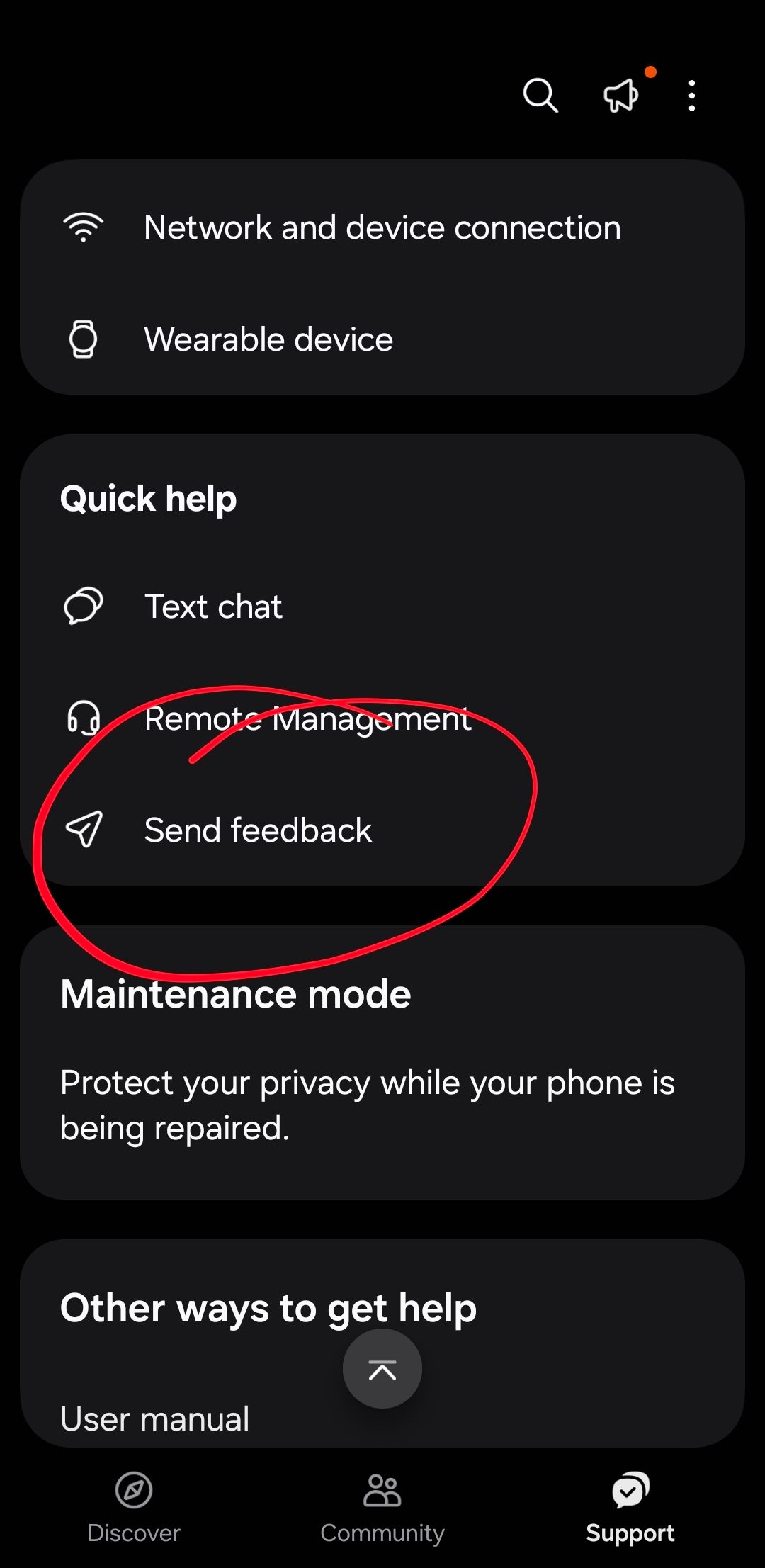
Task: Open Wearable device support
Action: (269, 338)
